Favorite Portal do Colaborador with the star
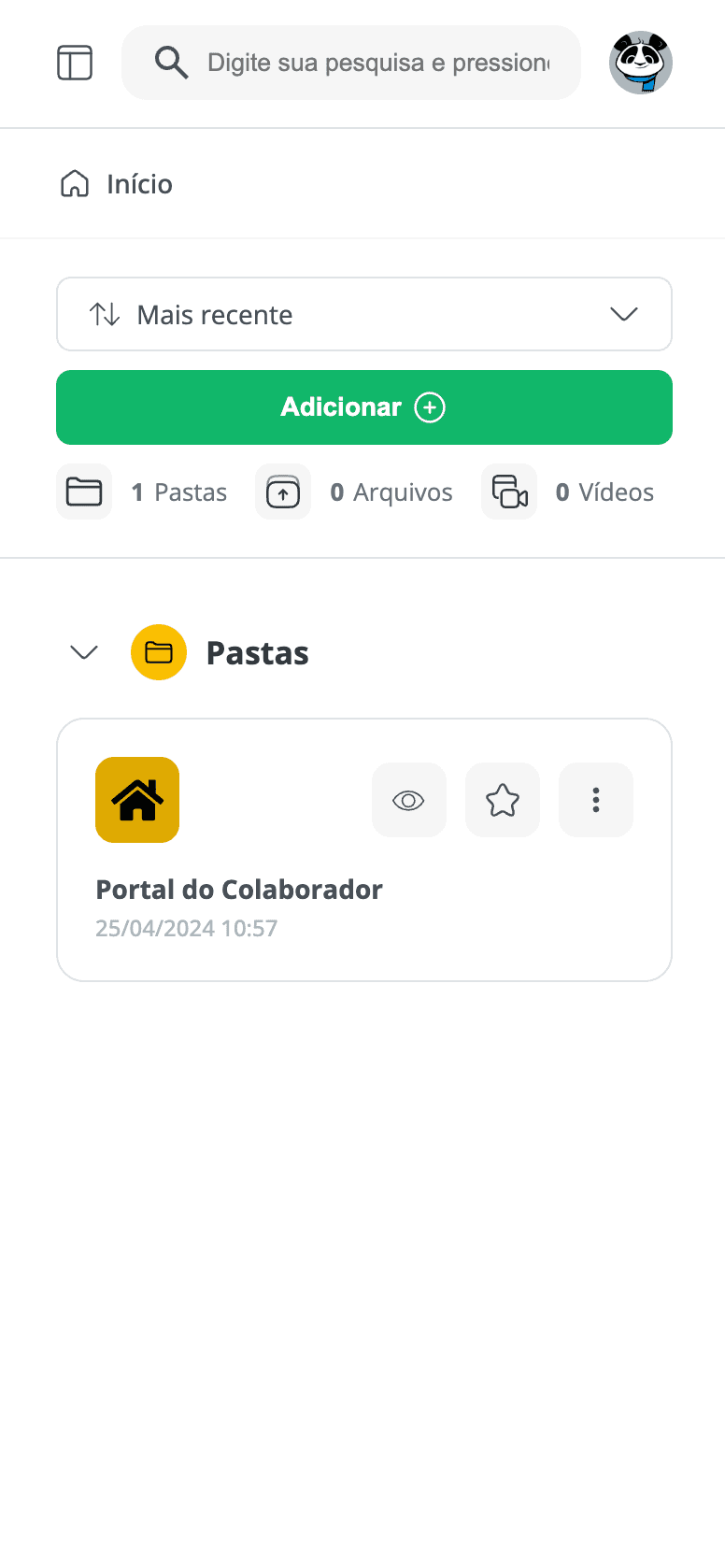 click(x=502, y=800)
